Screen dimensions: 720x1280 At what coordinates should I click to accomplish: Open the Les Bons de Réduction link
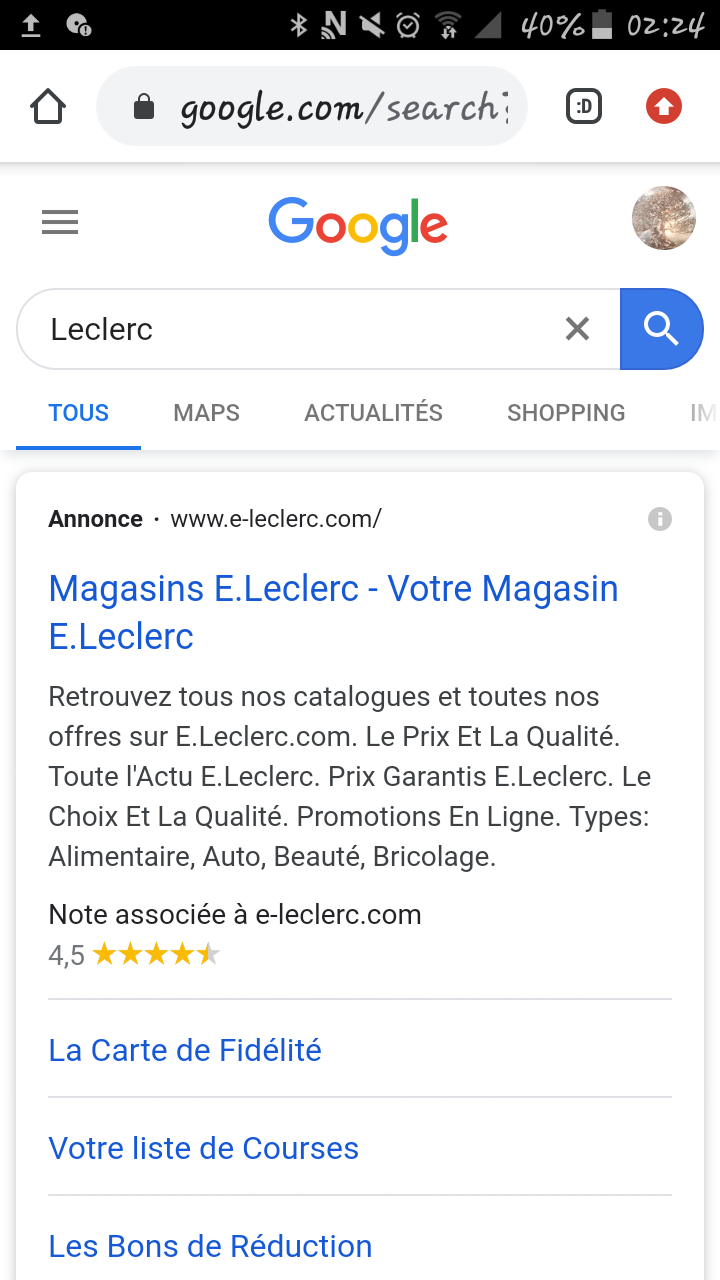[210, 1246]
